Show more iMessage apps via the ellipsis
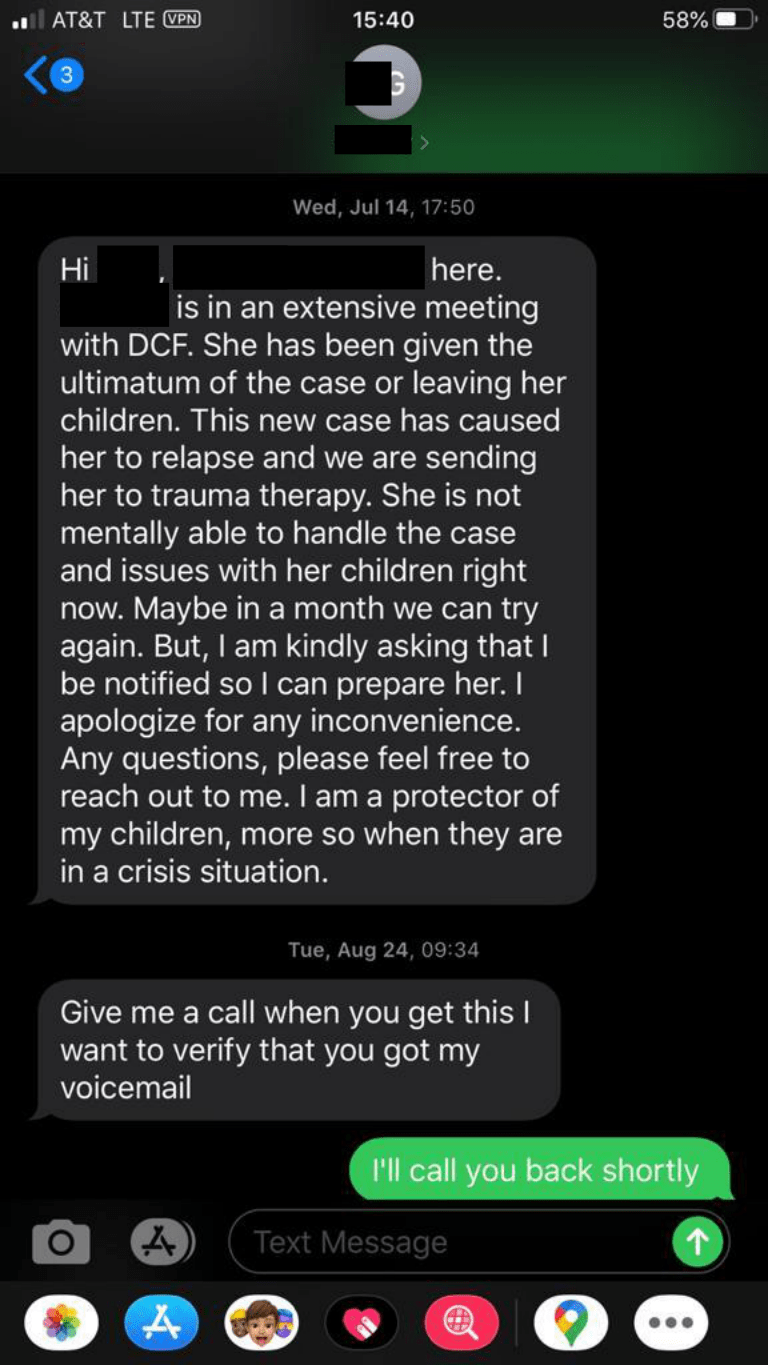The height and width of the screenshot is (1365, 768). [671, 1324]
